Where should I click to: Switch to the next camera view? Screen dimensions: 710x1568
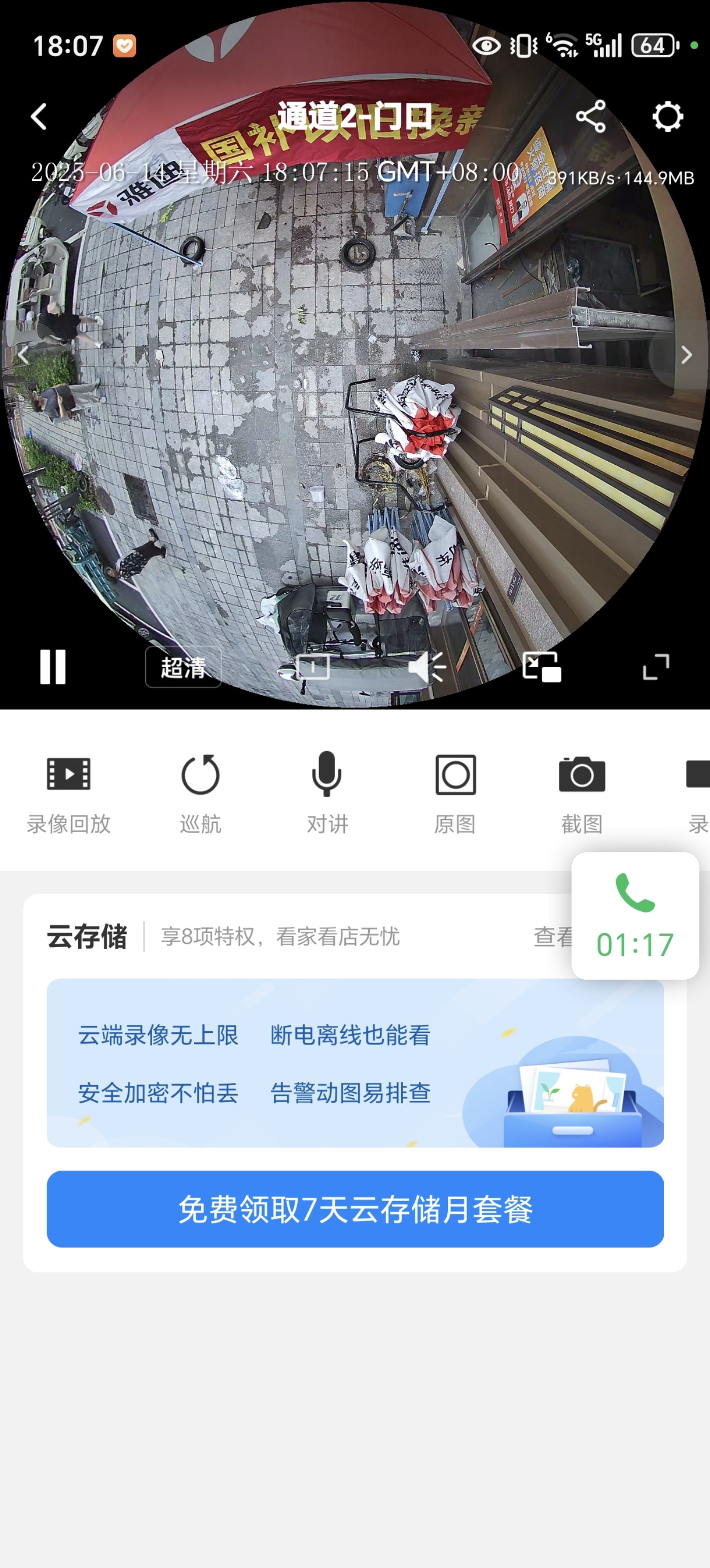click(686, 355)
